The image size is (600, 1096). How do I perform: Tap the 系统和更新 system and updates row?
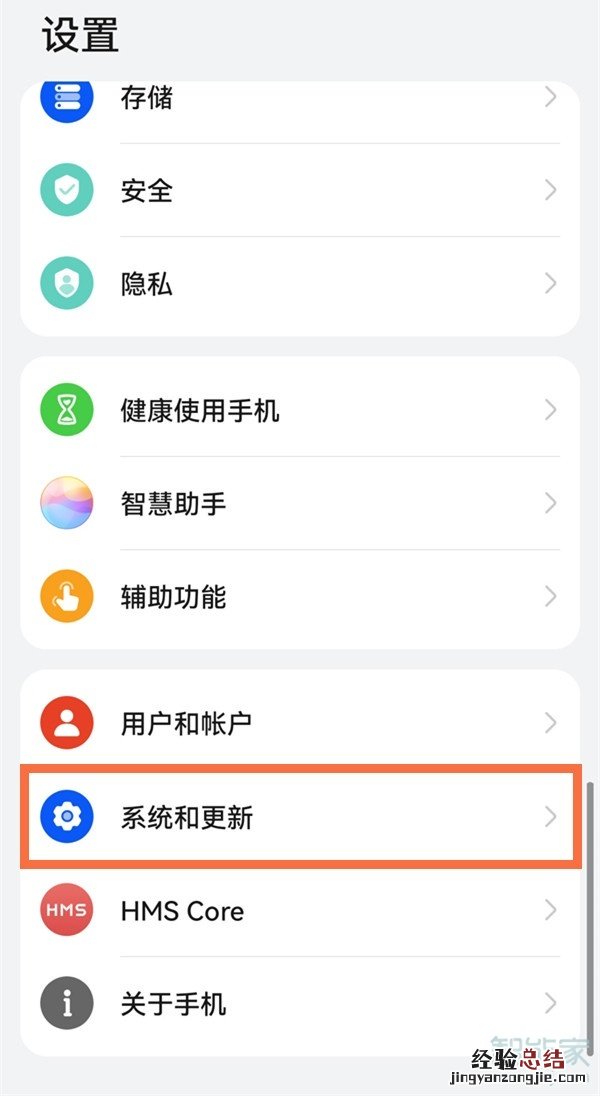tap(300, 817)
